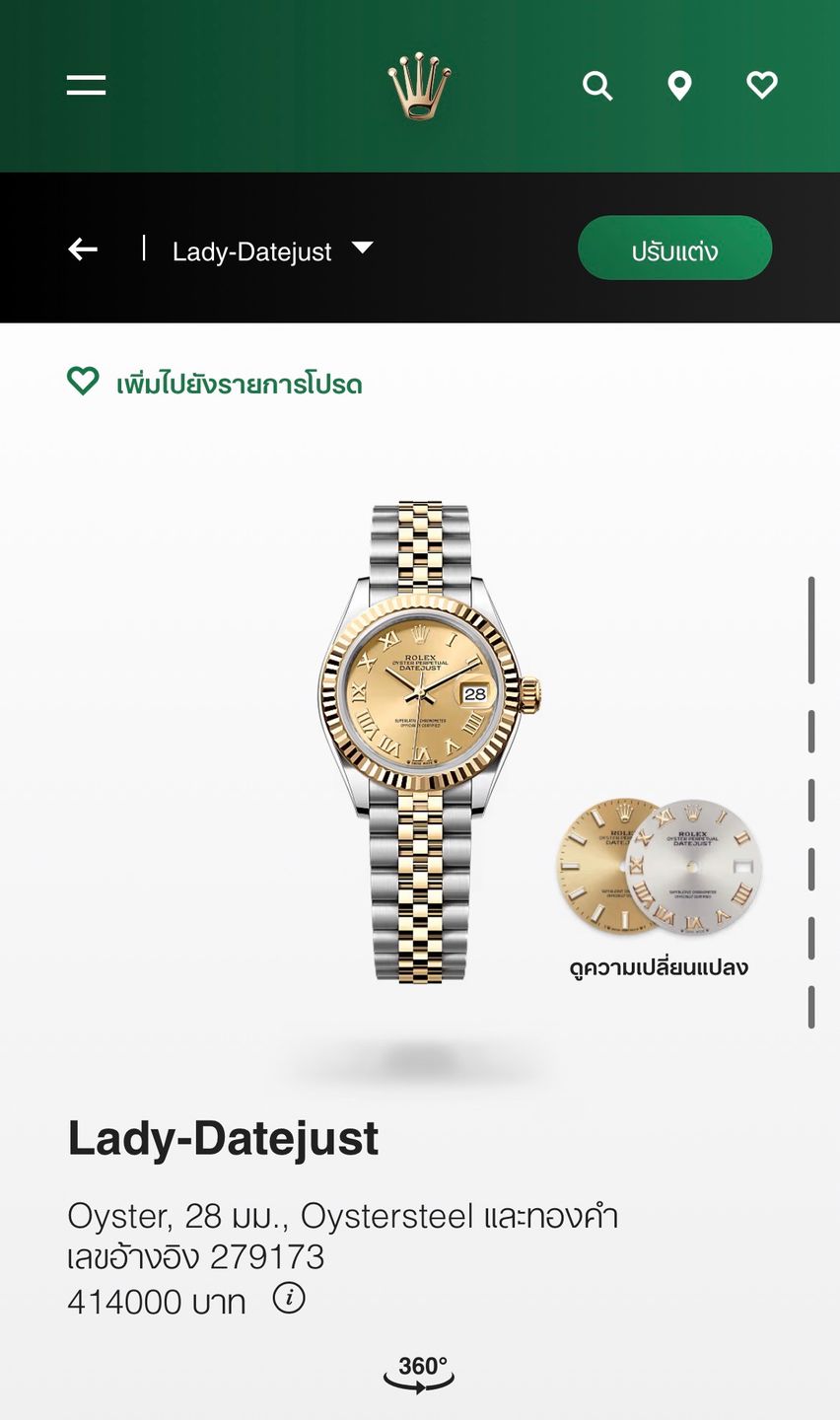Launch the 360° view
Screen dimensions: 840x1420
click(421, 1372)
